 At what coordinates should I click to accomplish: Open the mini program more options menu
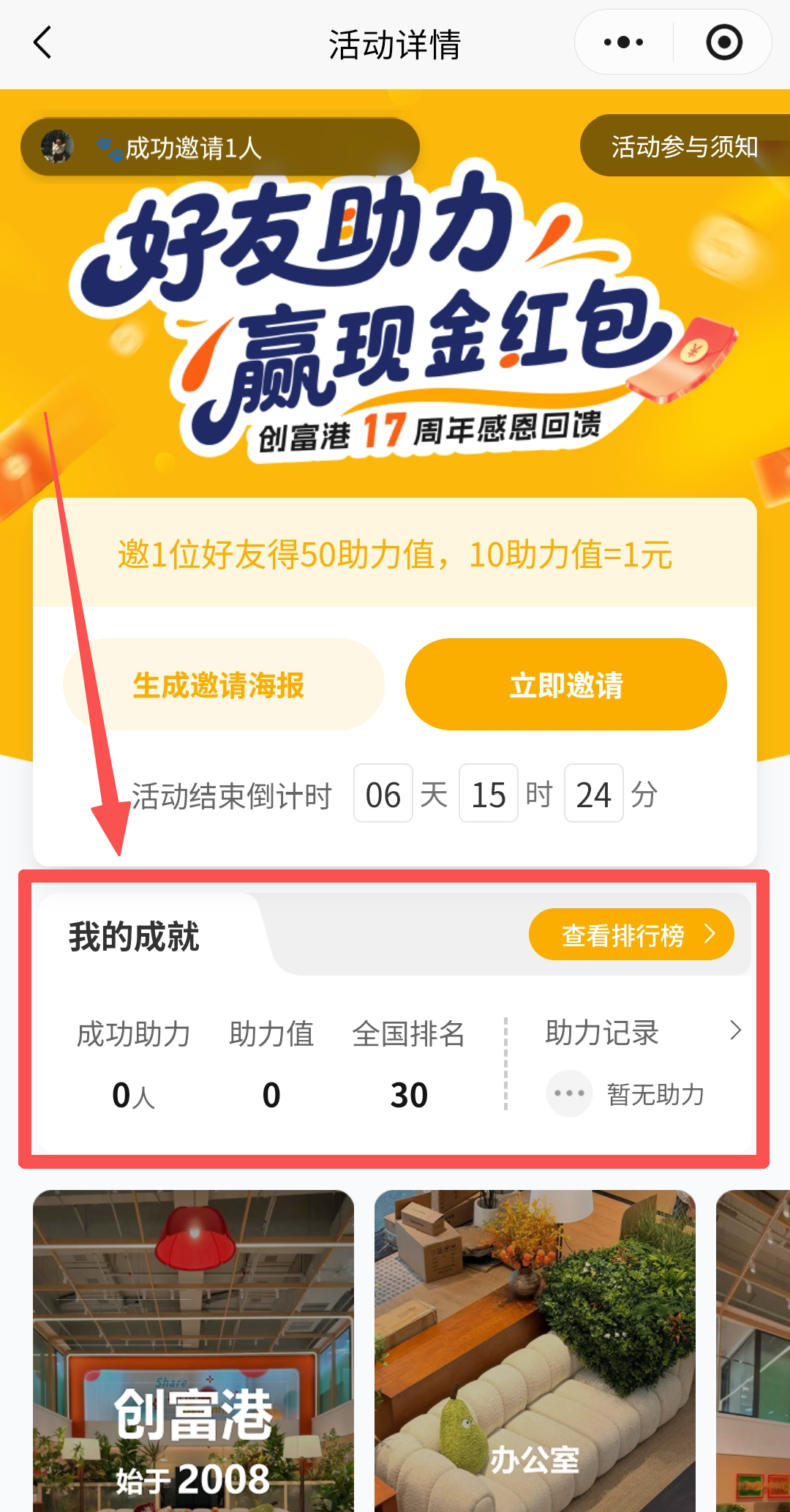pos(623,42)
